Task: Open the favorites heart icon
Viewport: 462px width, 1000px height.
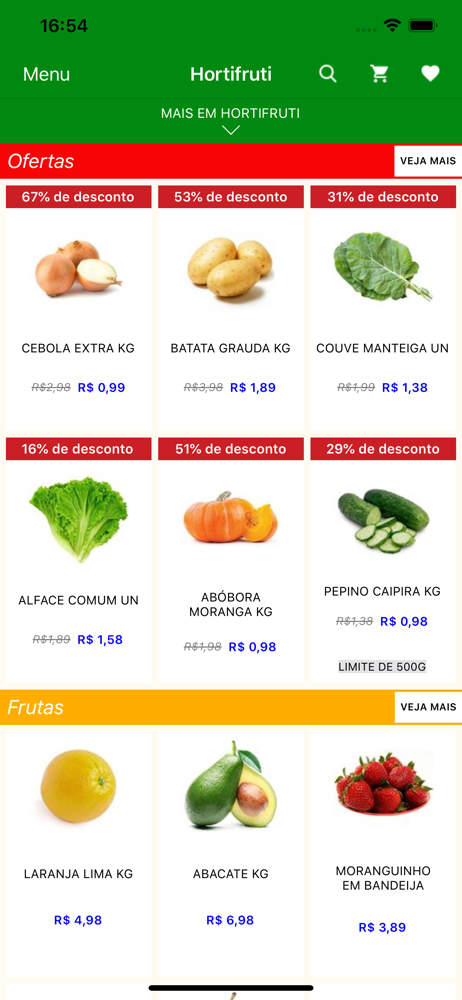Action: (x=431, y=74)
